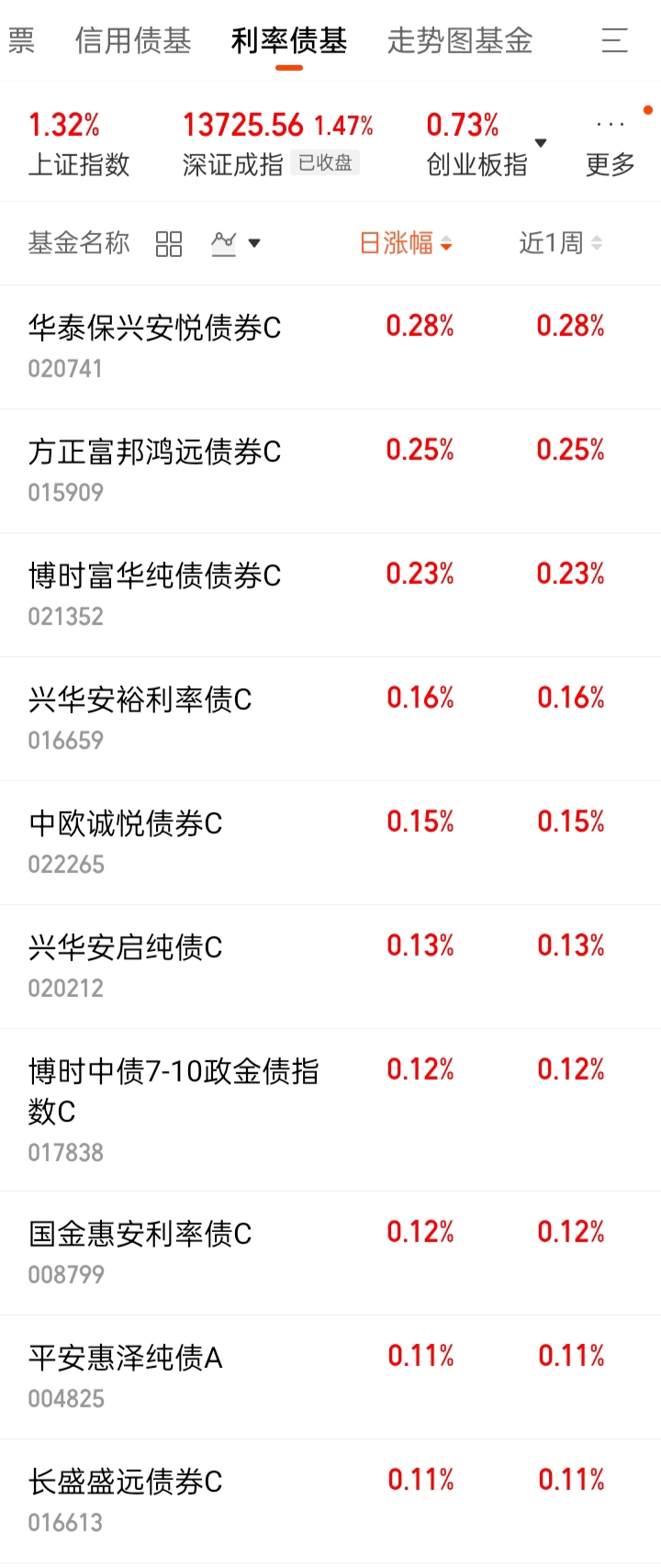Open fund 国金惠安利率债C
The image size is (661, 1568).
330,1253
